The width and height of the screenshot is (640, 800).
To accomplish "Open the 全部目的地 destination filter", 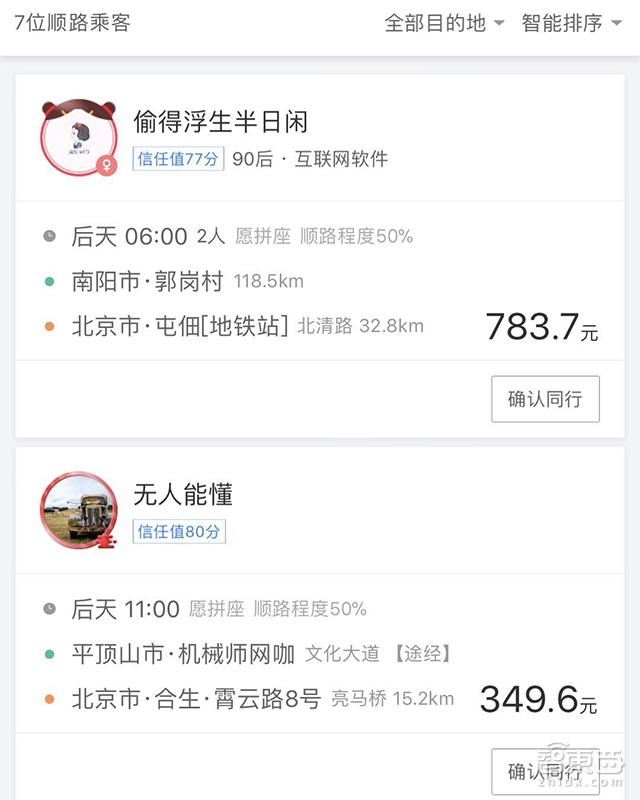I will 444,22.
